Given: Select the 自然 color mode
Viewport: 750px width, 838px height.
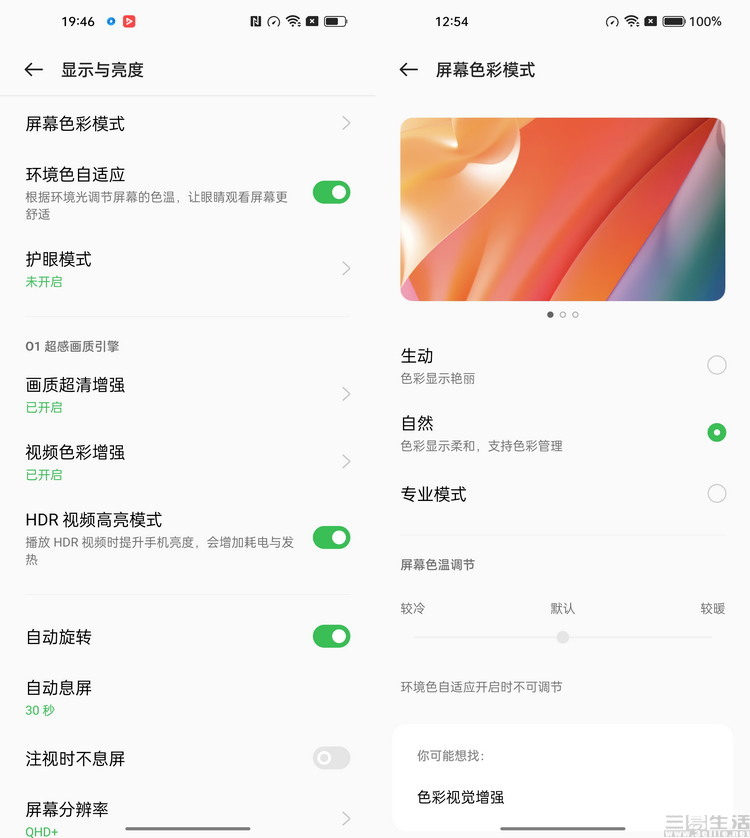Looking at the screenshot, I should [x=716, y=432].
